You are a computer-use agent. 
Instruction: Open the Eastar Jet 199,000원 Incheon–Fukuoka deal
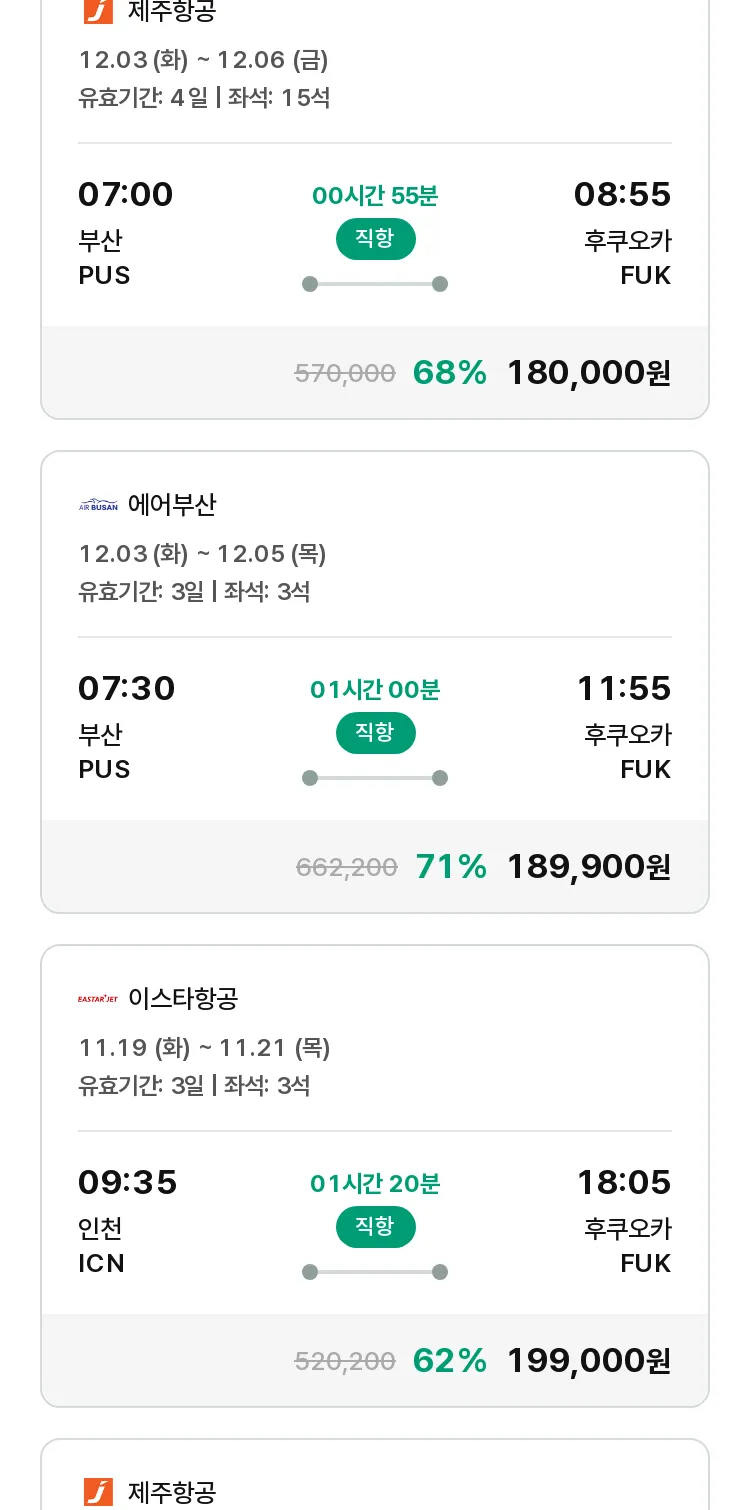pyautogui.click(x=375, y=1176)
